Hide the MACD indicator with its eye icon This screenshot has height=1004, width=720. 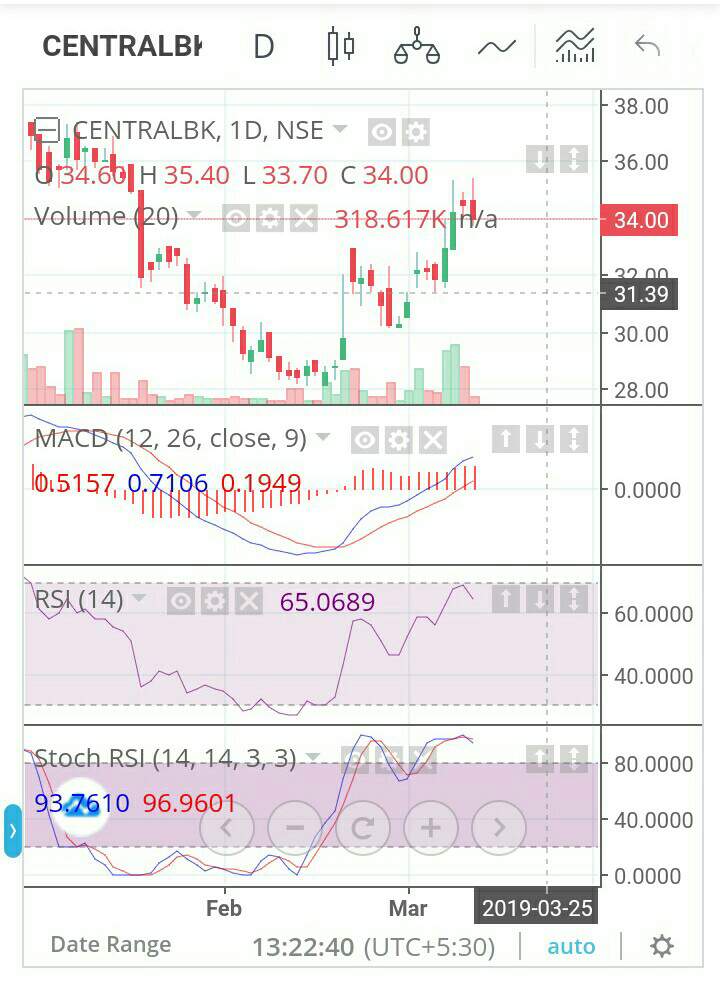tap(365, 439)
